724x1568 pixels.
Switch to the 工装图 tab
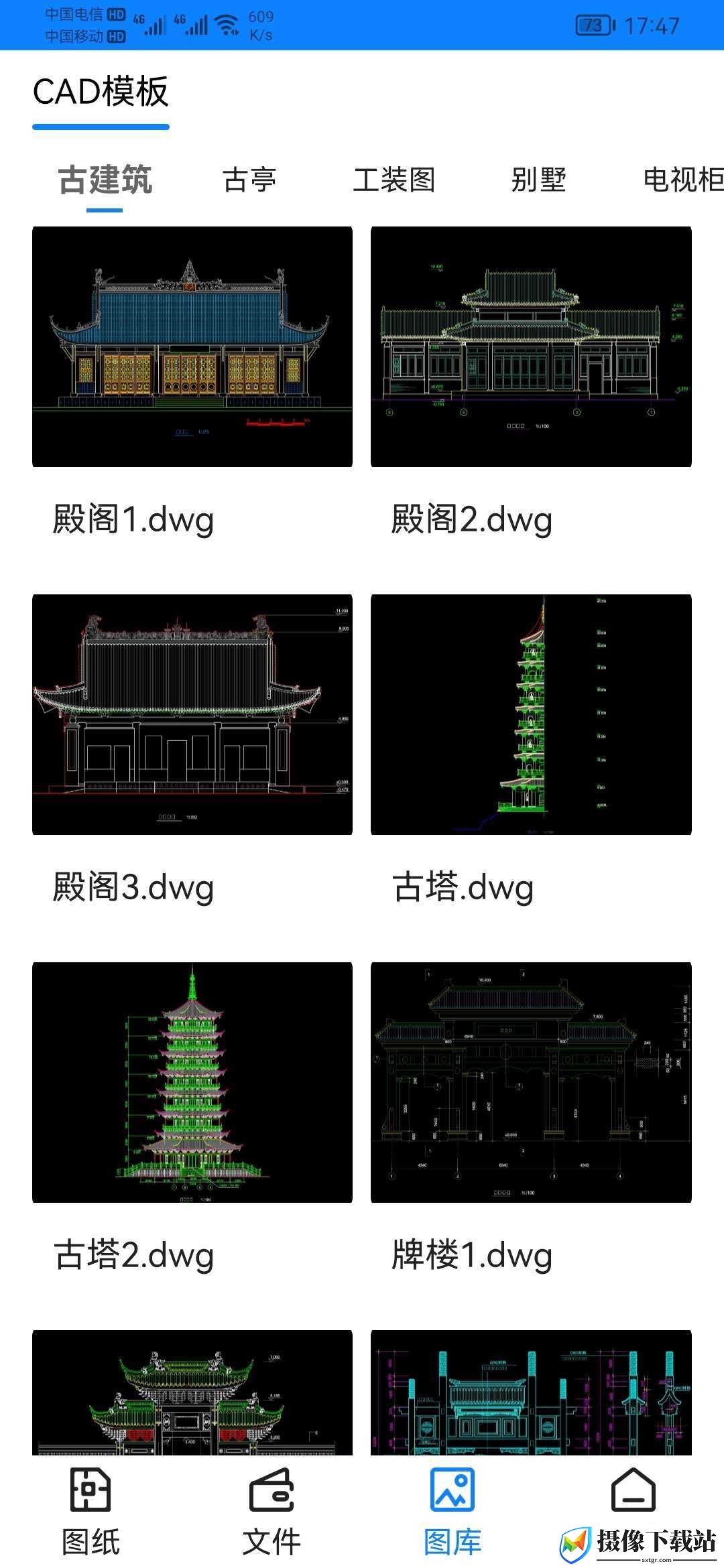pos(394,180)
